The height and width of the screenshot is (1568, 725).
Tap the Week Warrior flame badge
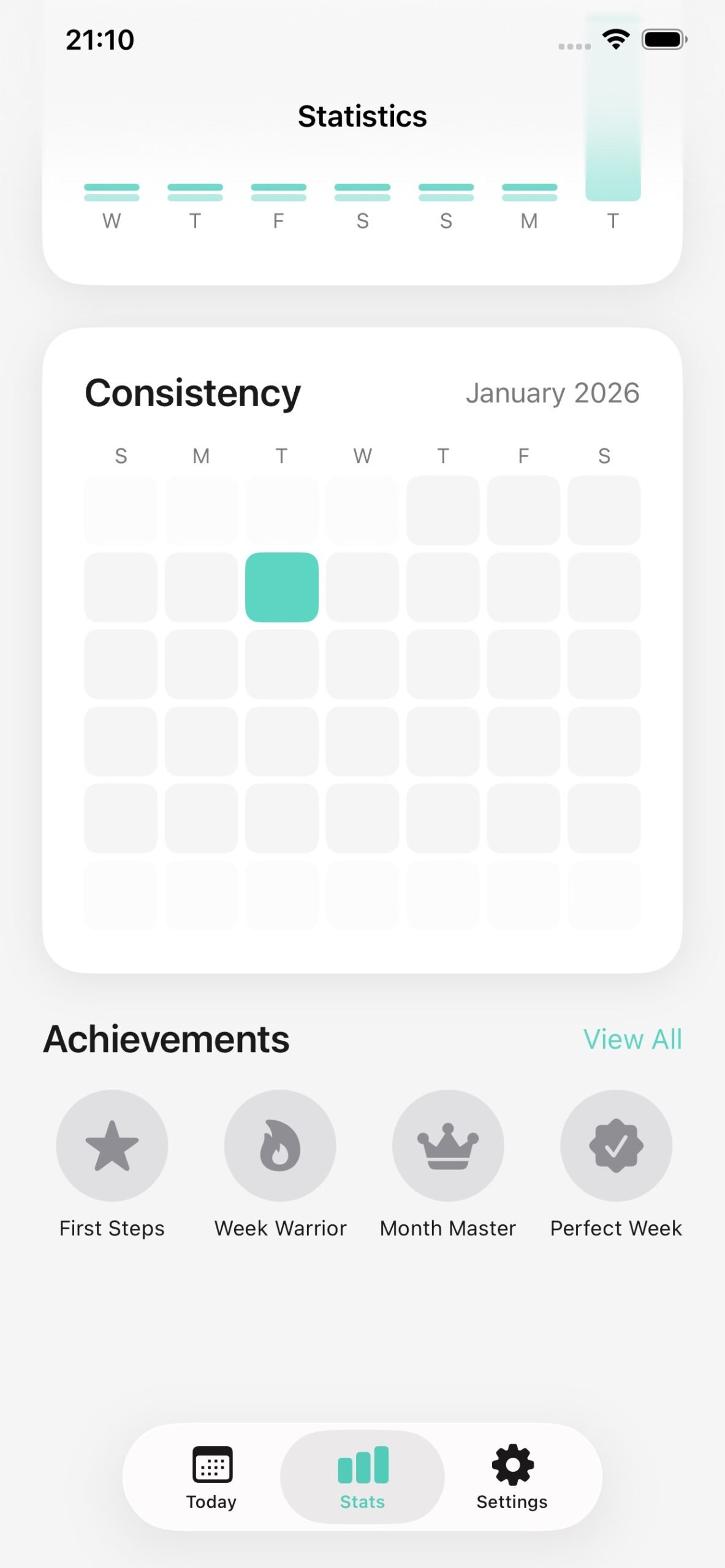pyautogui.click(x=280, y=1145)
